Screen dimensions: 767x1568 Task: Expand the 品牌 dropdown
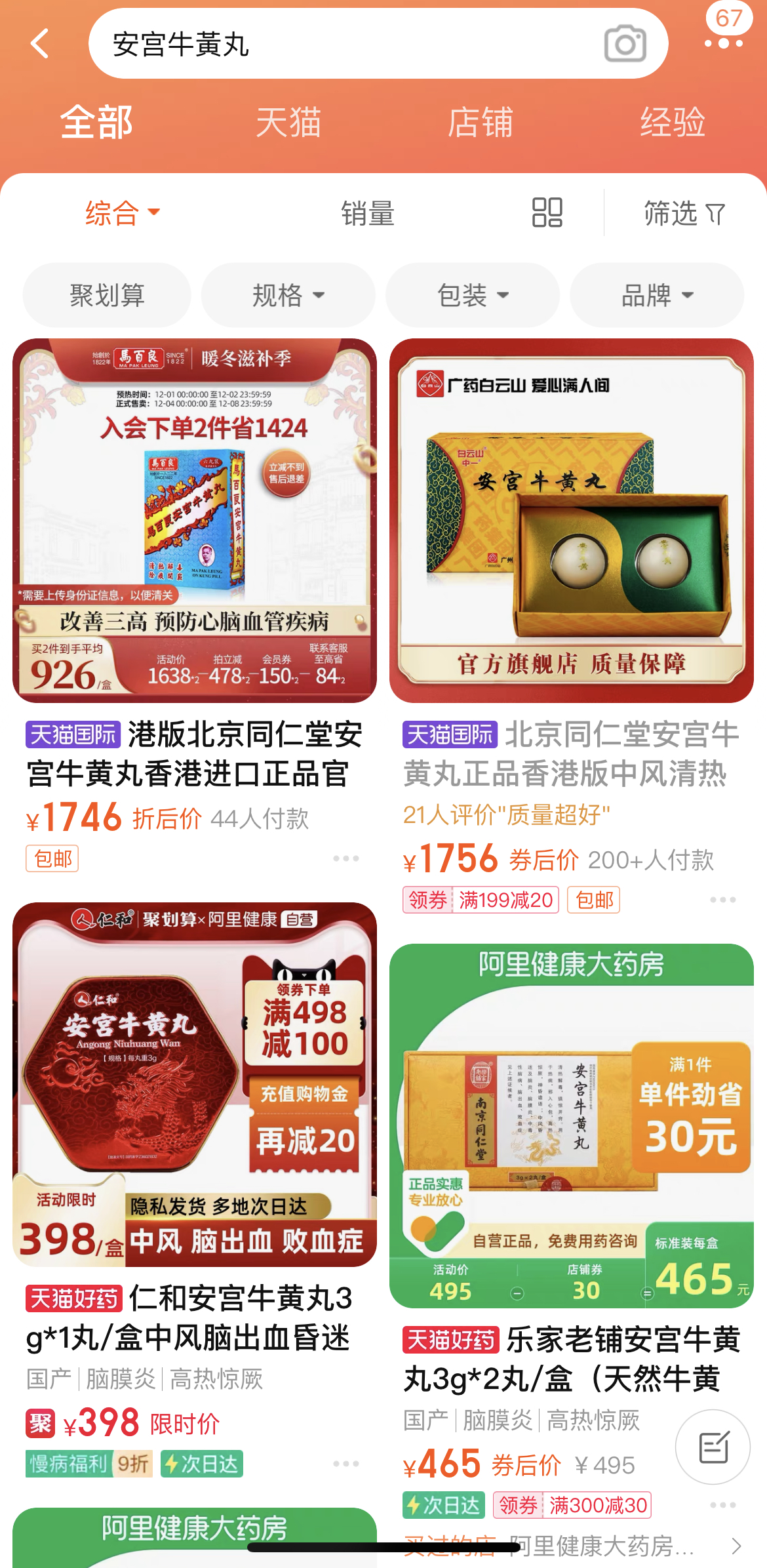(657, 295)
